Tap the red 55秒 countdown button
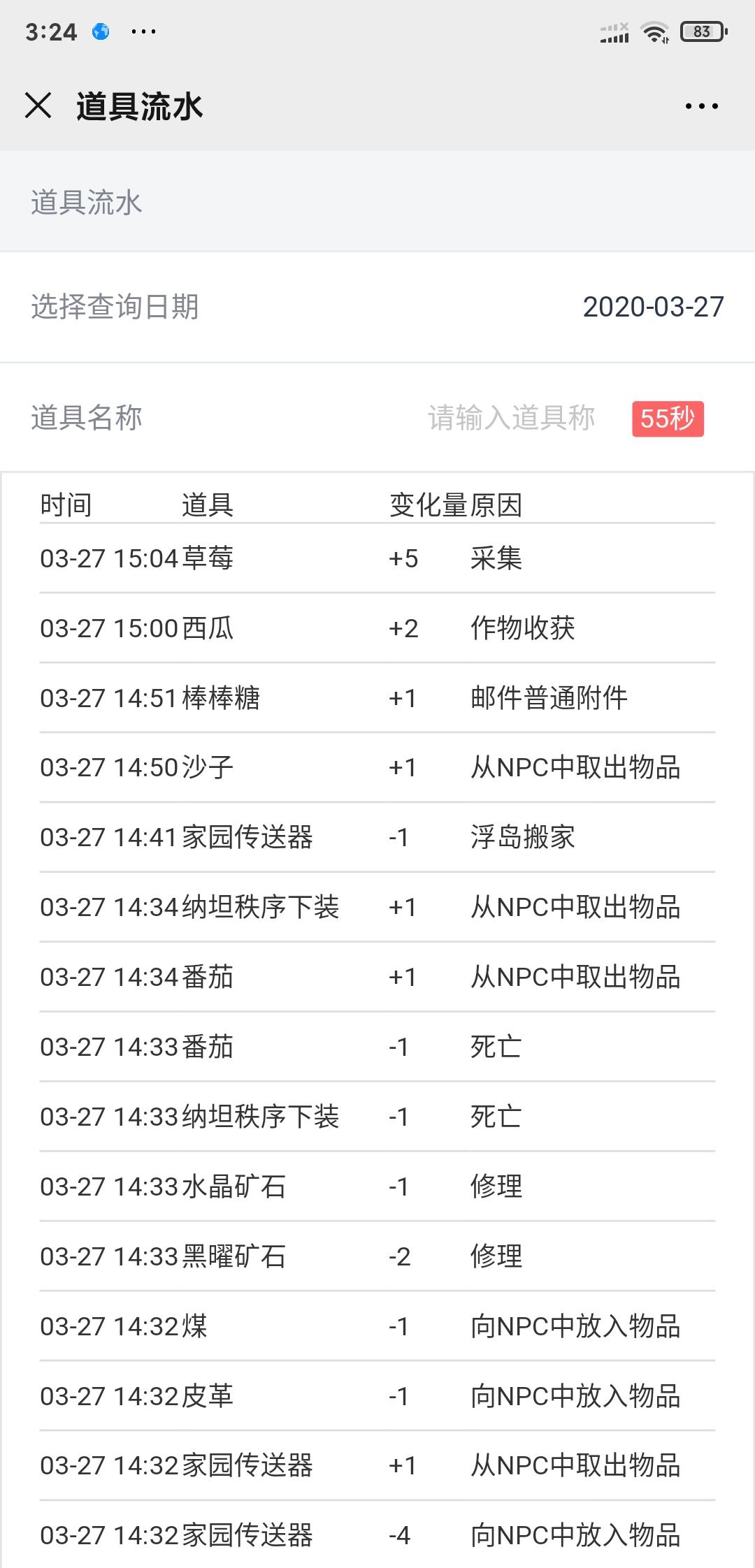 [x=668, y=419]
